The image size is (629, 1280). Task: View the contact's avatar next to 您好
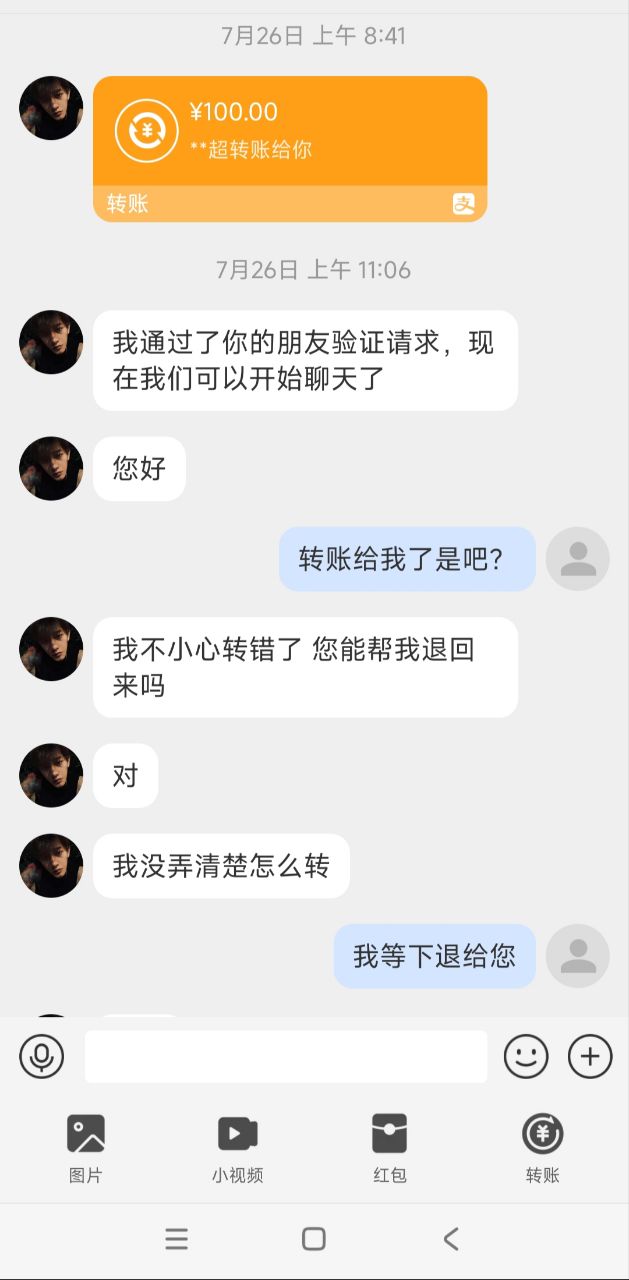pyautogui.click(x=51, y=468)
